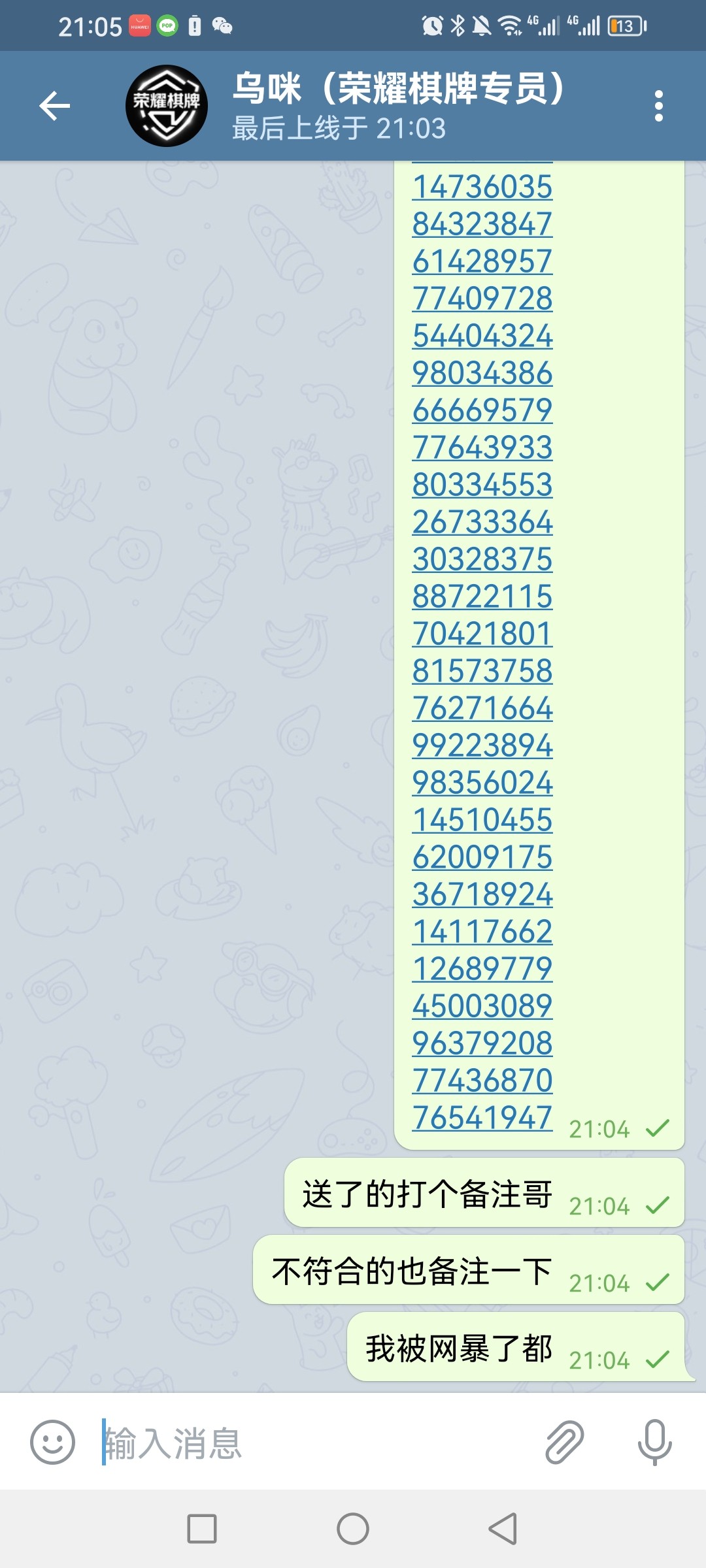Go to the system home screen

[353, 1529]
